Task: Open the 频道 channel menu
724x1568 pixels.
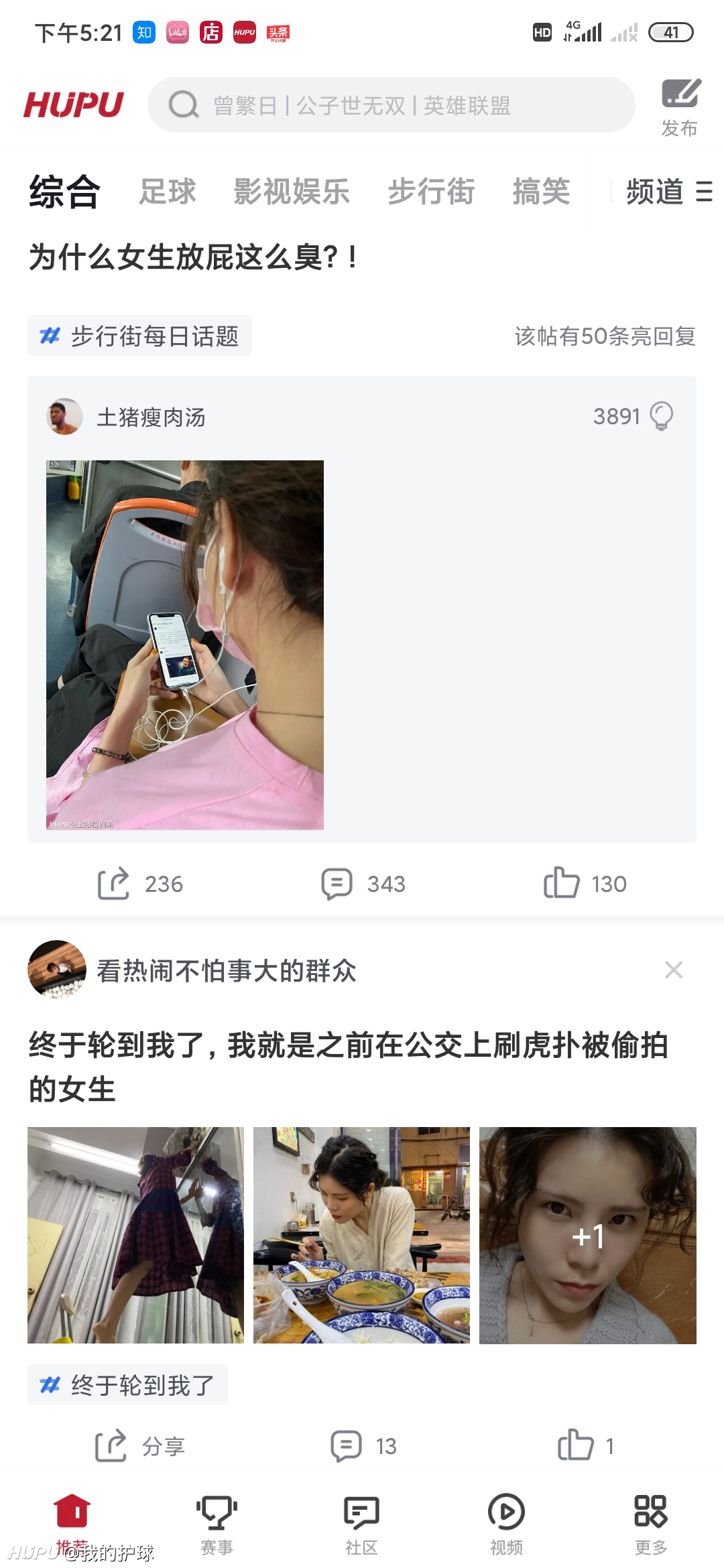Action: (x=669, y=192)
